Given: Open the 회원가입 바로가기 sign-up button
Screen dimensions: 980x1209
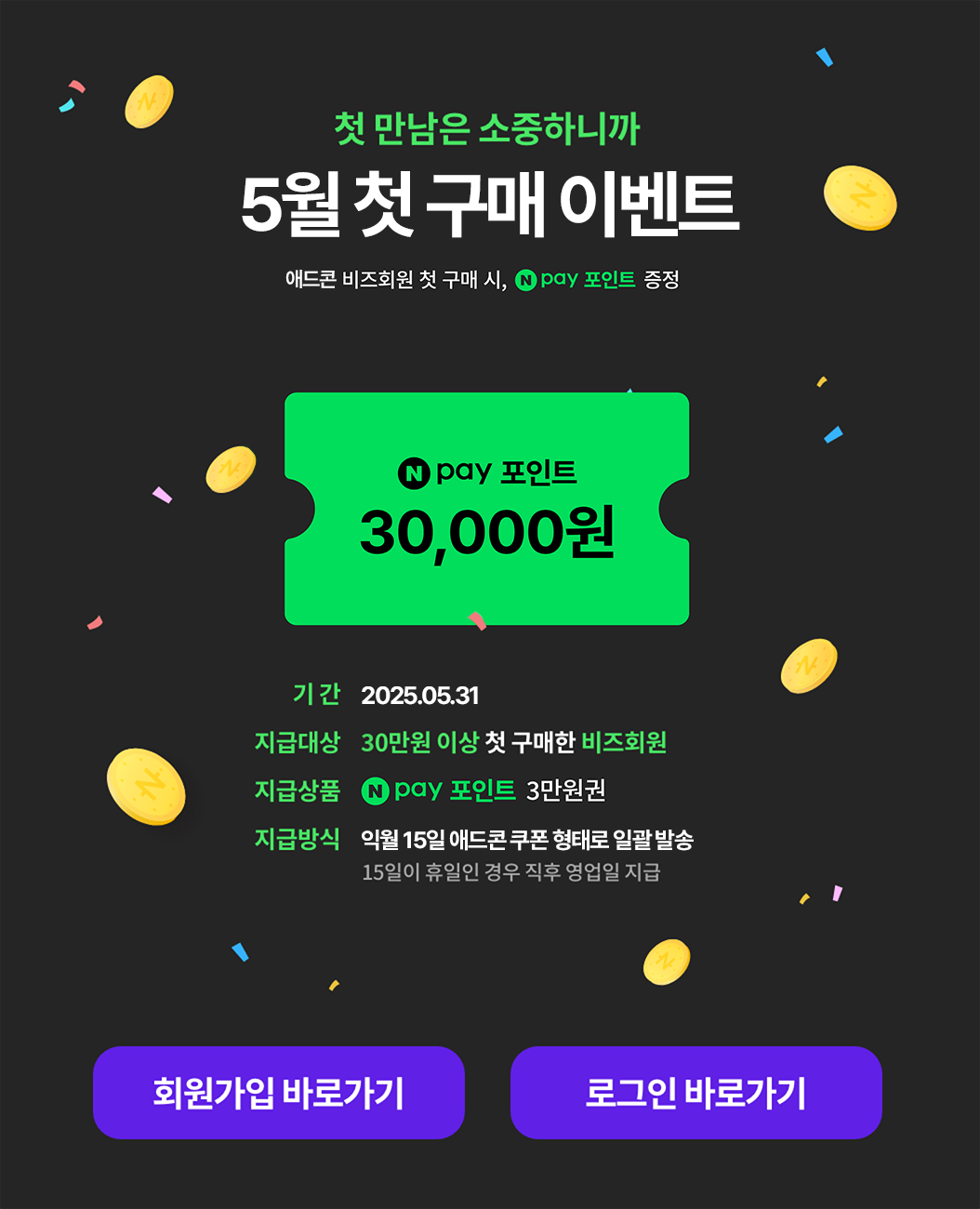Looking at the screenshot, I should (278, 1093).
